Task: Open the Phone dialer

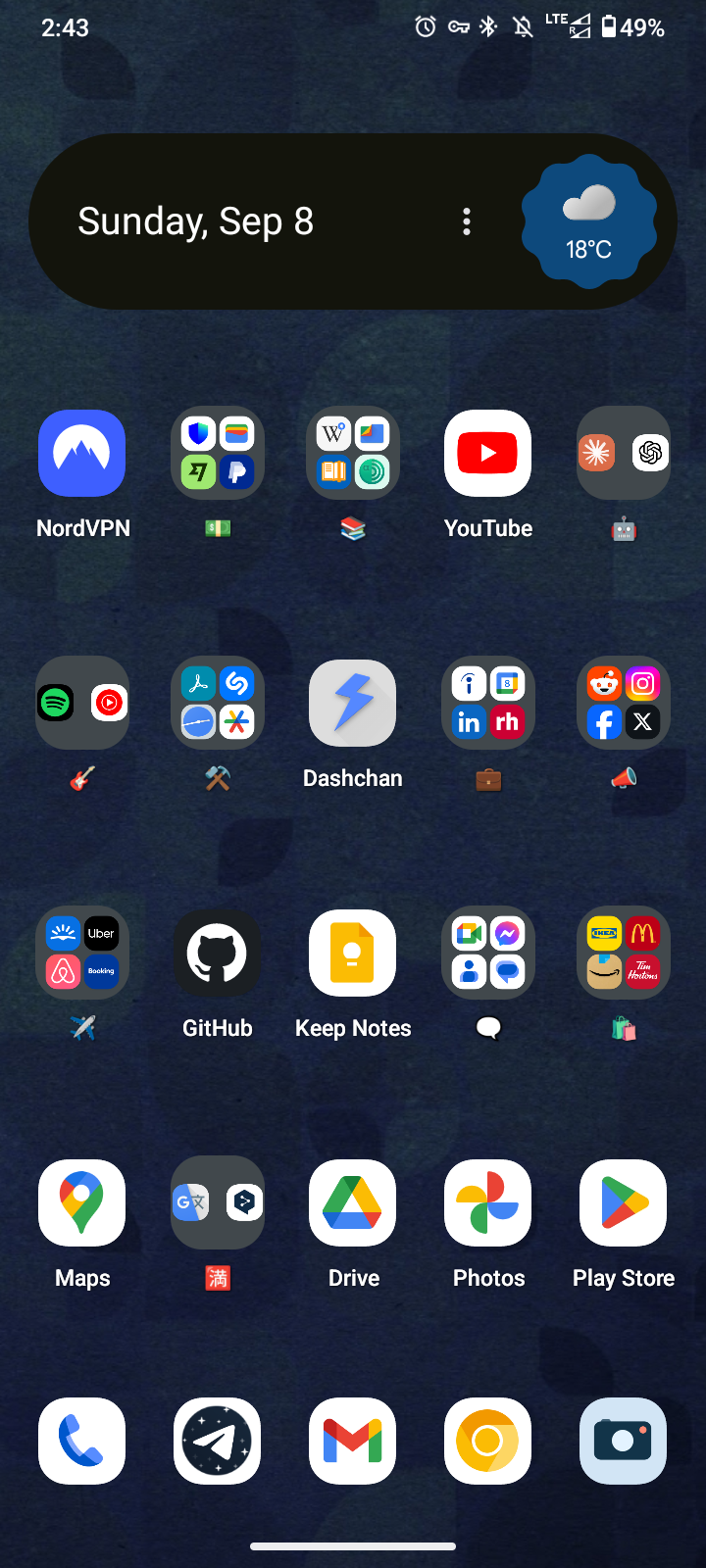Action: [x=82, y=1441]
